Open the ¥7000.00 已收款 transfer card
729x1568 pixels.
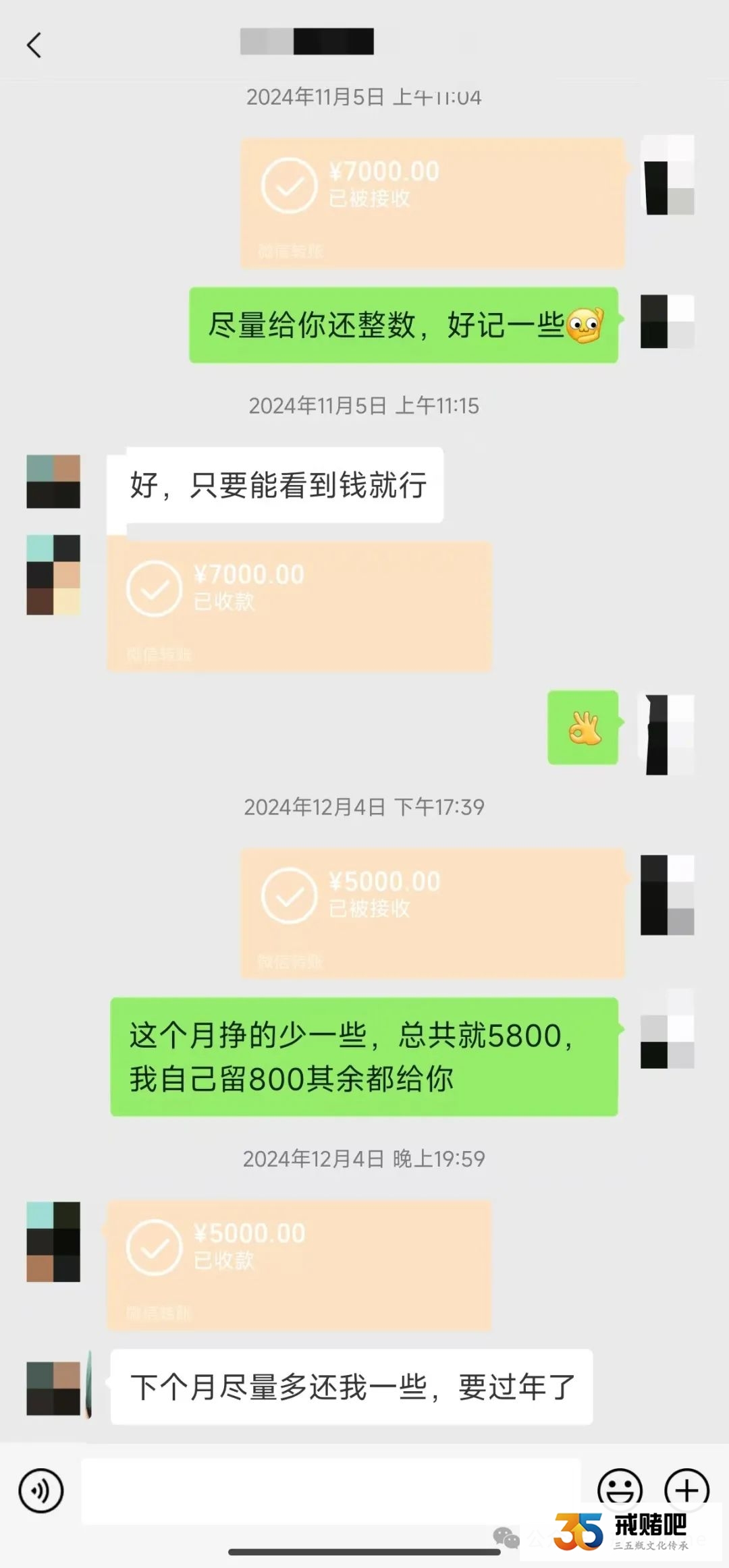299,605
